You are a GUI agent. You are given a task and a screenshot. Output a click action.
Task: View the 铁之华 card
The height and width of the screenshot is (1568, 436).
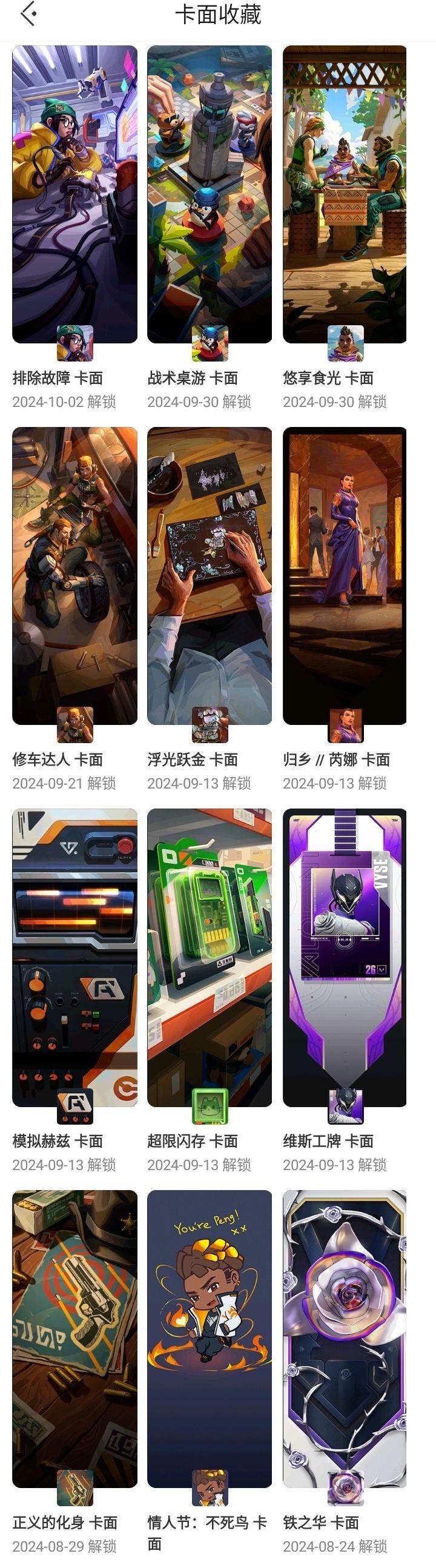[x=345, y=1339]
